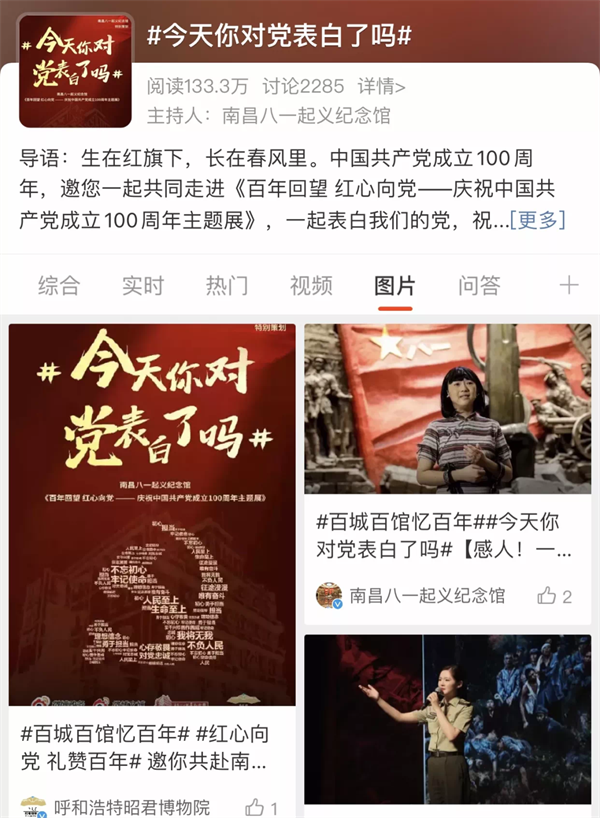Switch to the 热门 tab
Screen dimensions: 600x818
226,285
